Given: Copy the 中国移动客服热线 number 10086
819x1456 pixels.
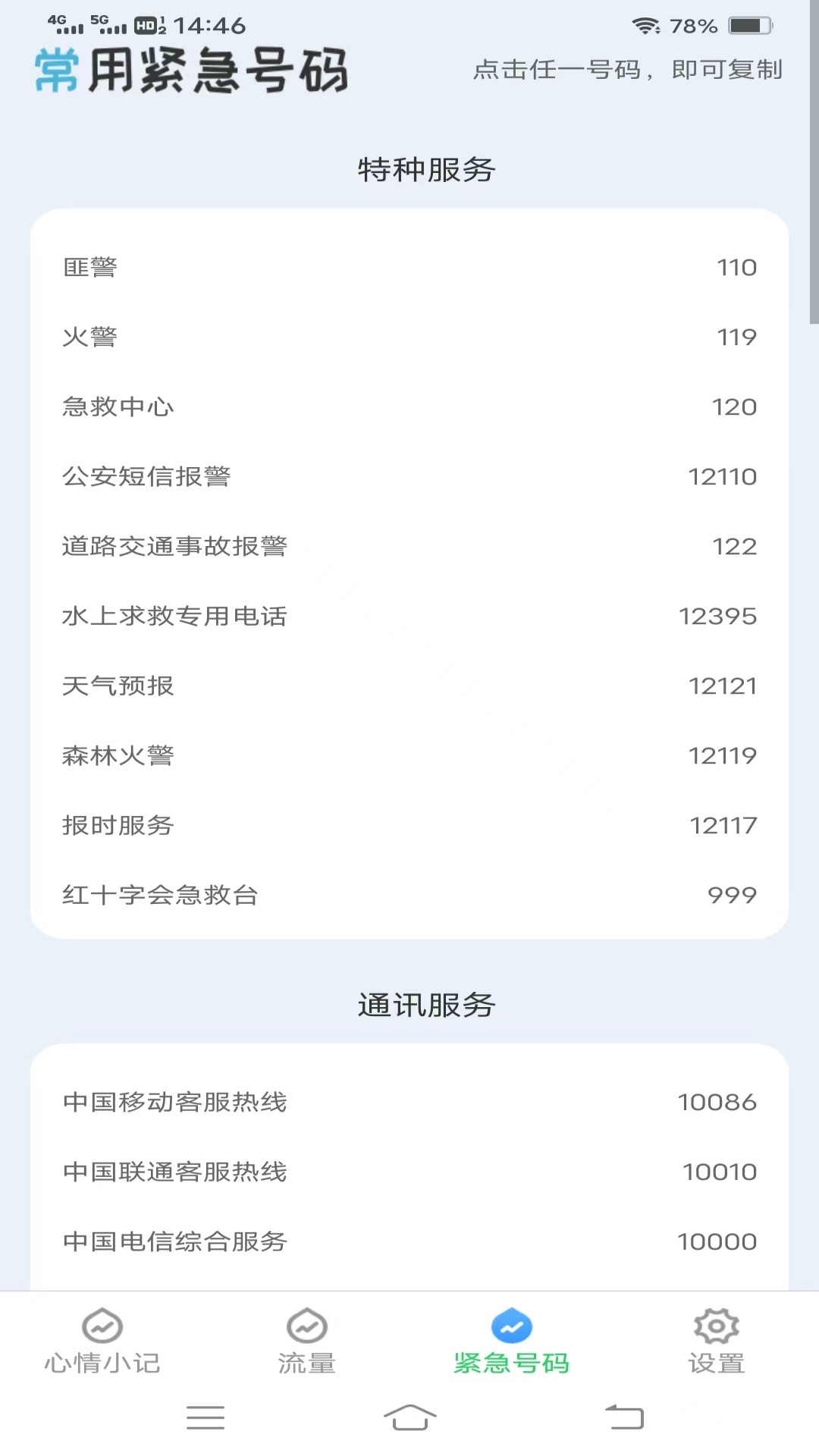Looking at the screenshot, I should pyautogui.click(x=717, y=1103).
